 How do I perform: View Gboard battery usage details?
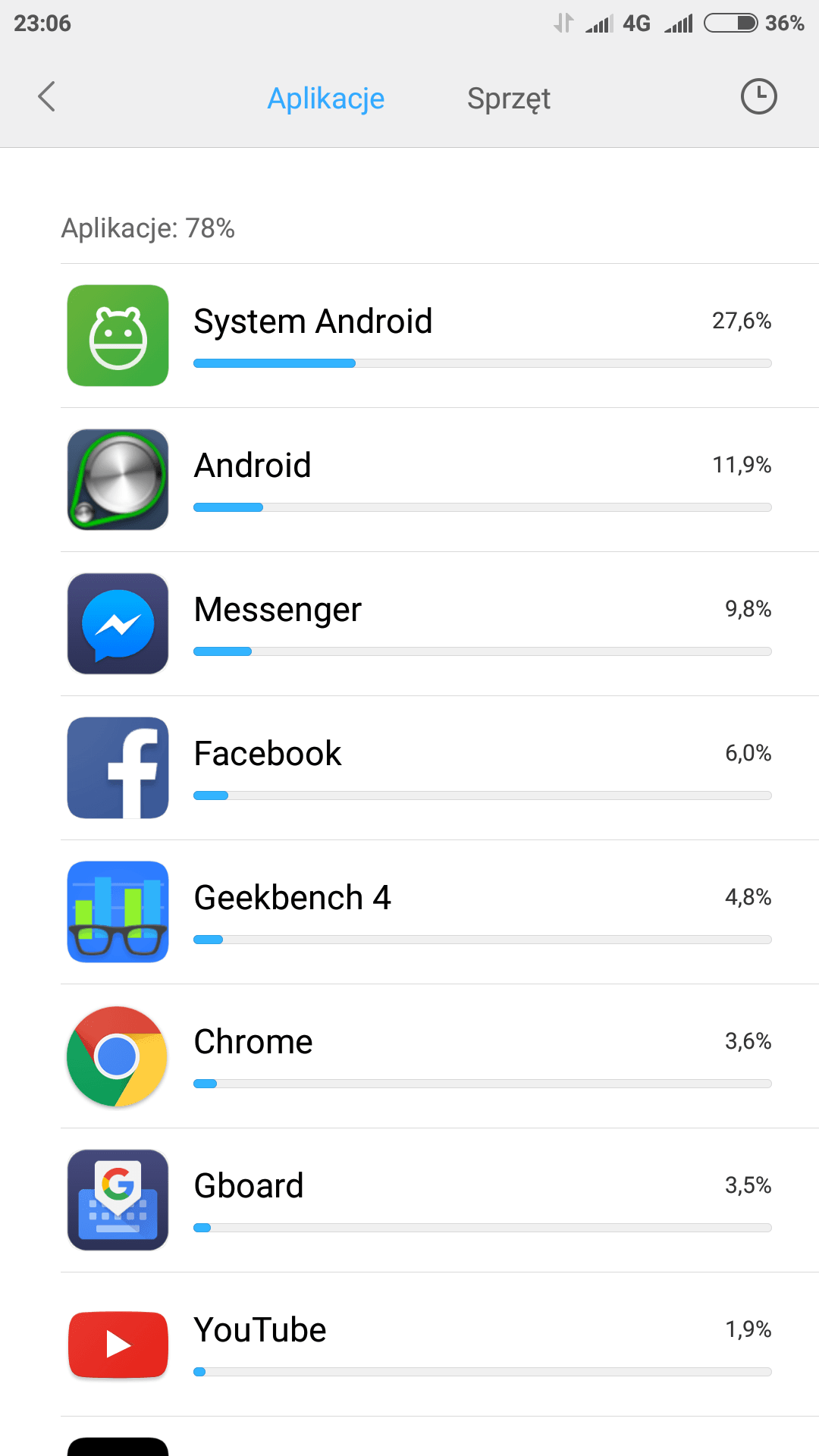[x=440, y=1200]
